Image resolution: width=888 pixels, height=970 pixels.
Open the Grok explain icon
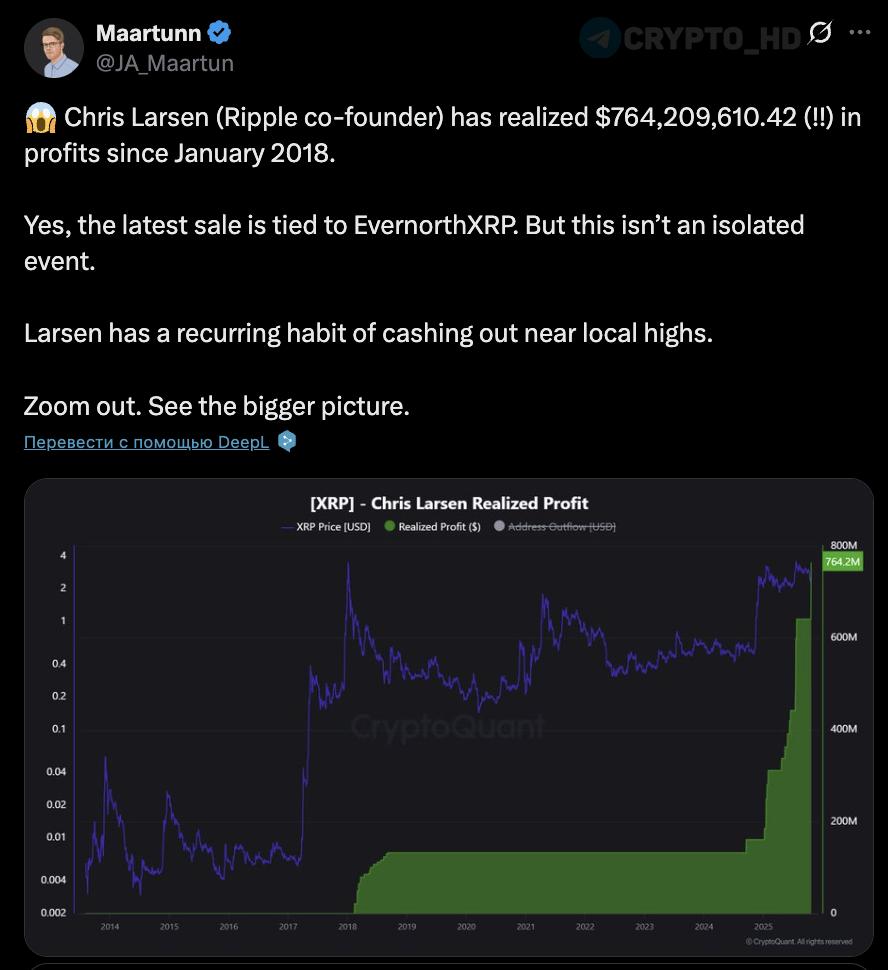(x=820, y=33)
